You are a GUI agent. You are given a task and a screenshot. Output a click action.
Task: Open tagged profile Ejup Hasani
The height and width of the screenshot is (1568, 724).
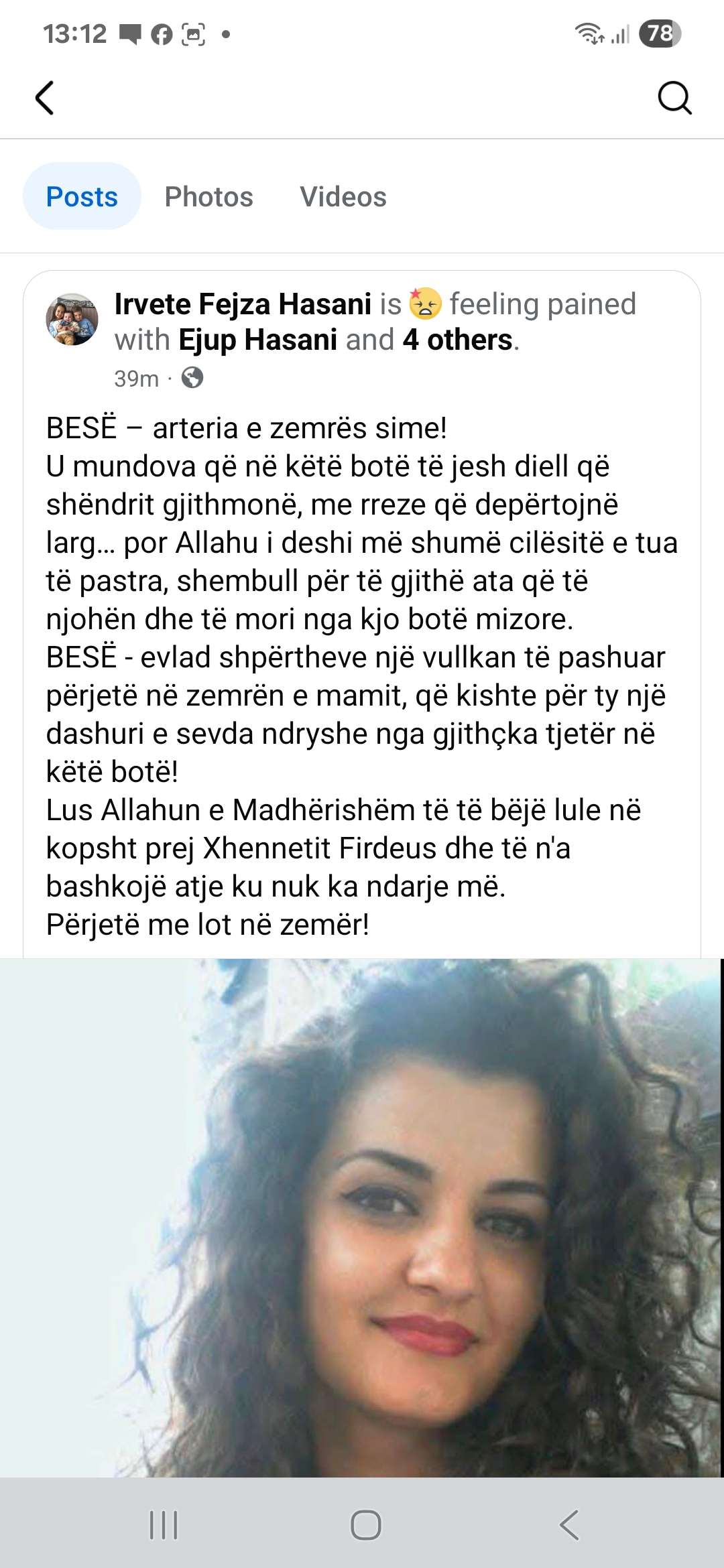(x=257, y=340)
